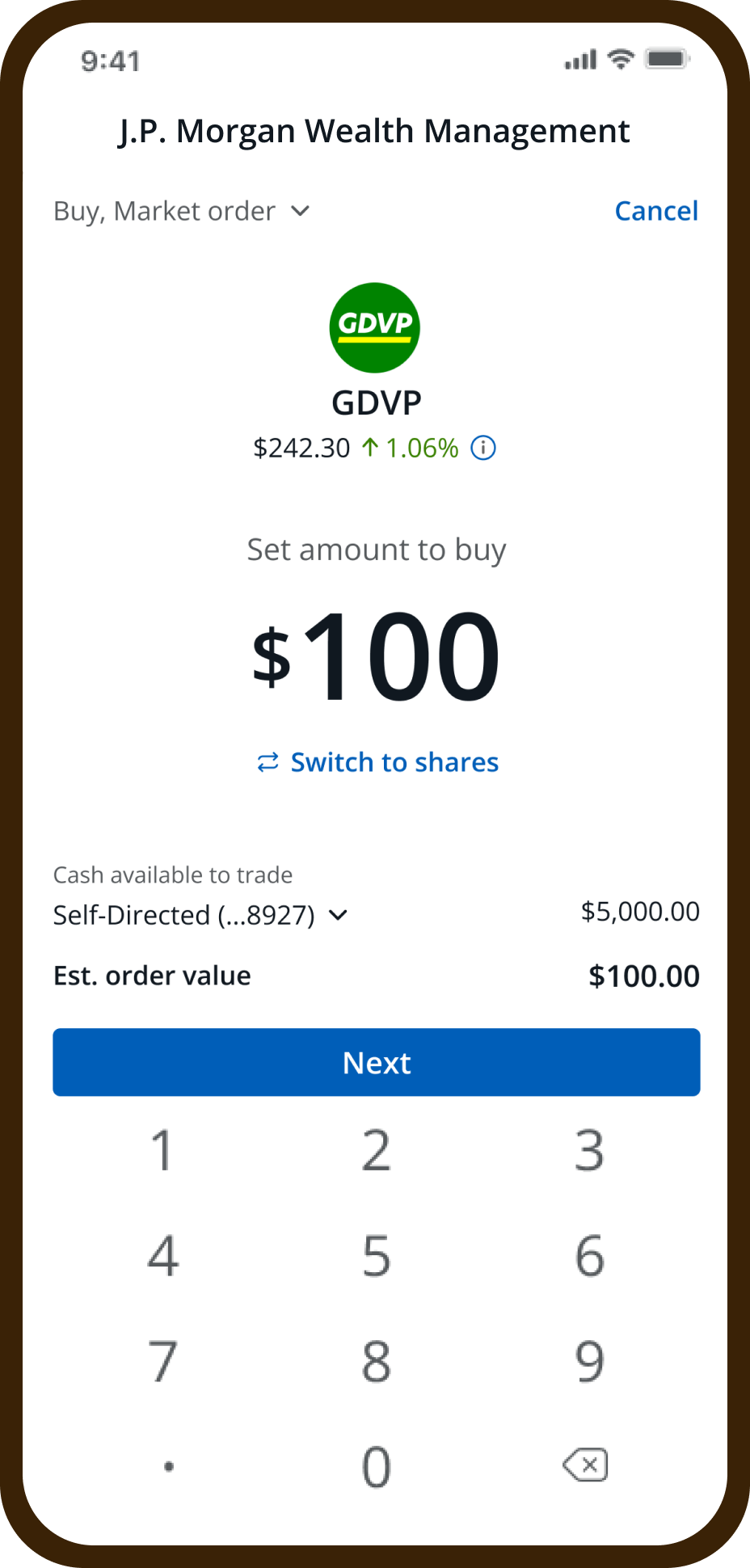Image resolution: width=750 pixels, height=1568 pixels.
Task: Tap keypad number 8
Action: 377,1361
